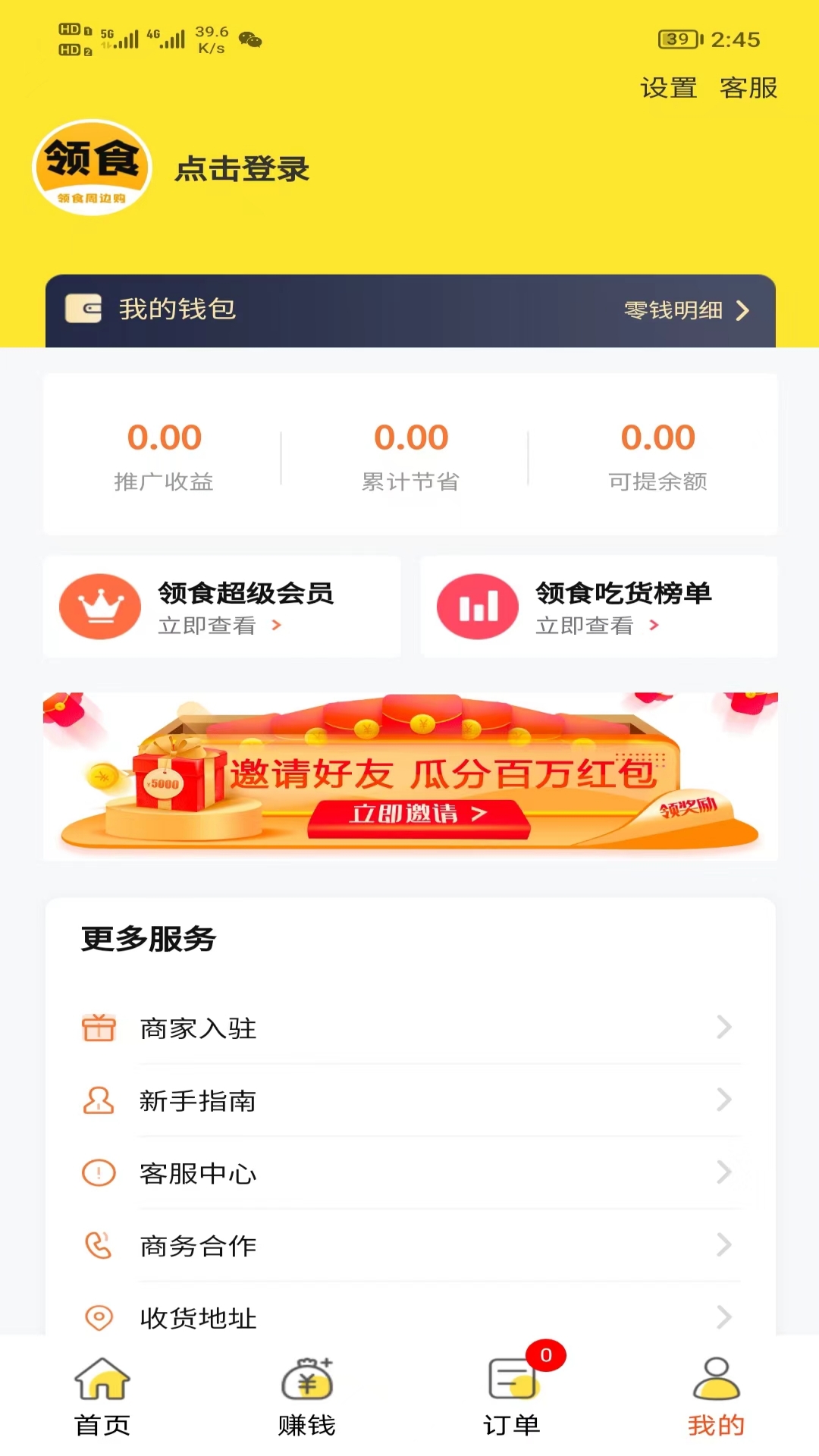This screenshot has width=819, height=1456.
Task: Open the chevron on the 商家入驻 row
Action: click(x=722, y=1029)
